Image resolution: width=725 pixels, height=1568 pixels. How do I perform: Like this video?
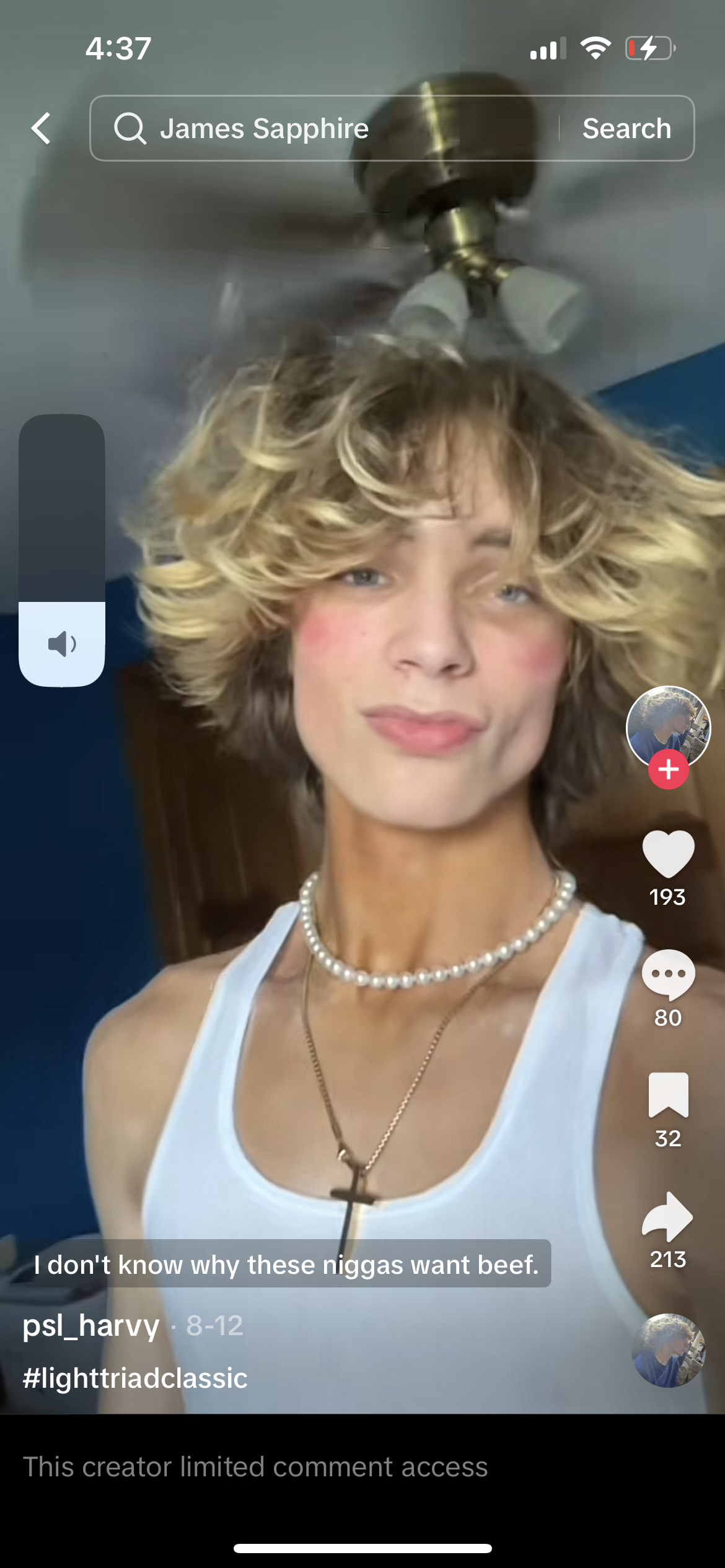[x=668, y=853]
